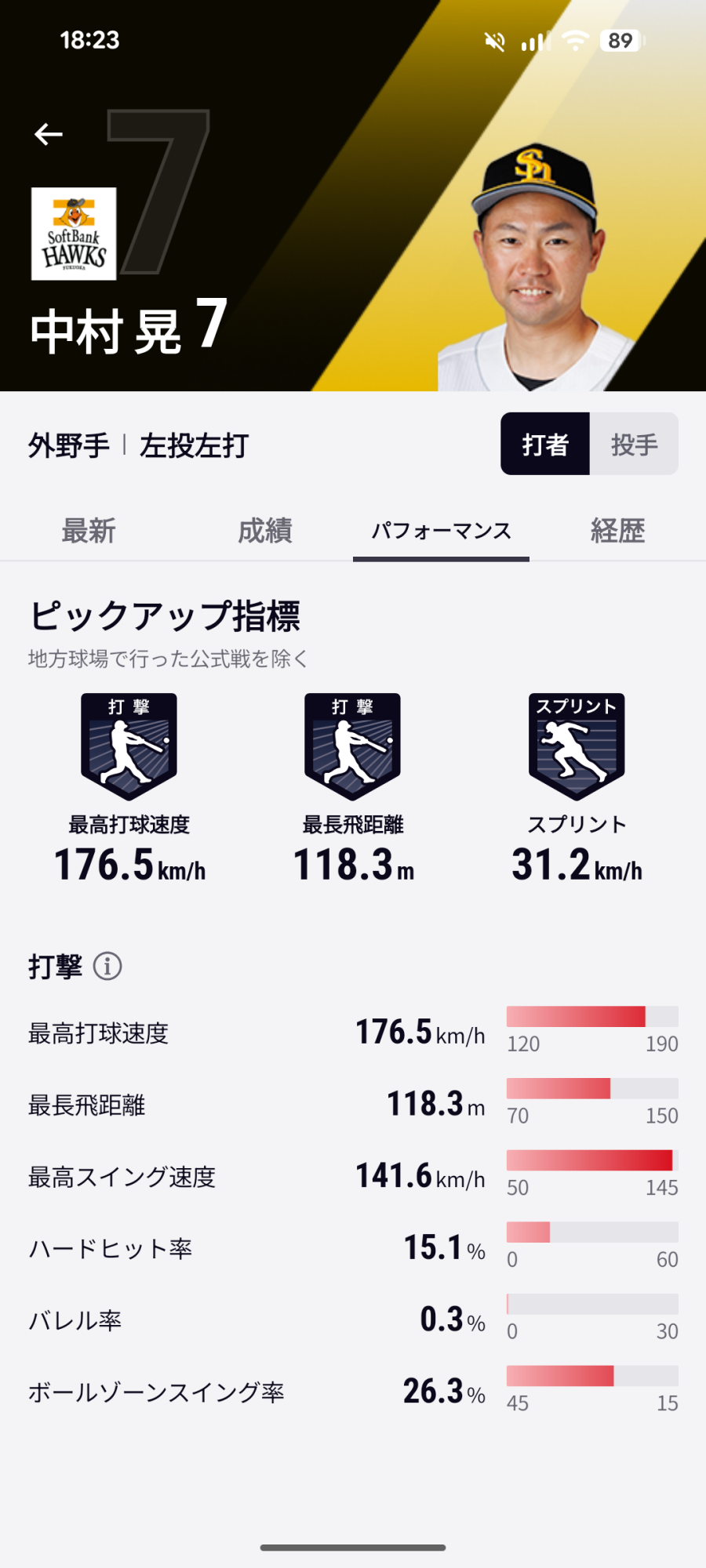Open the info icon next to 打撃
This screenshot has width=706, height=1568.
107,966
